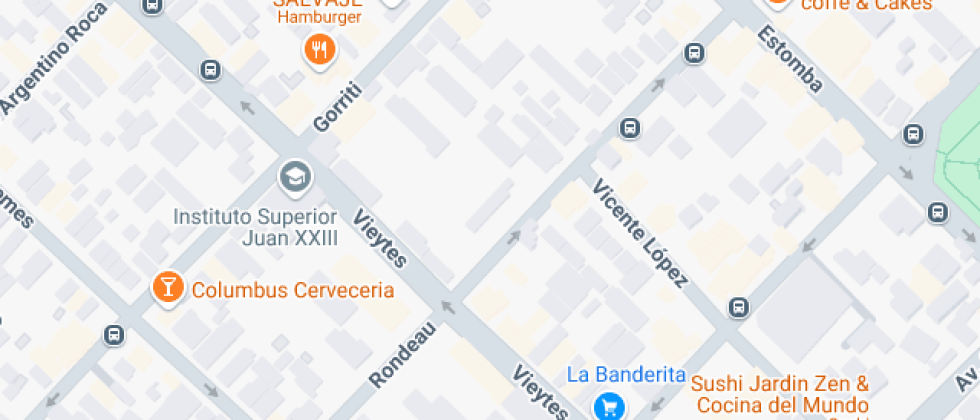Open the Columbus Cerveceria bar marker
The width and height of the screenshot is (980, 420).
(168, 288)
